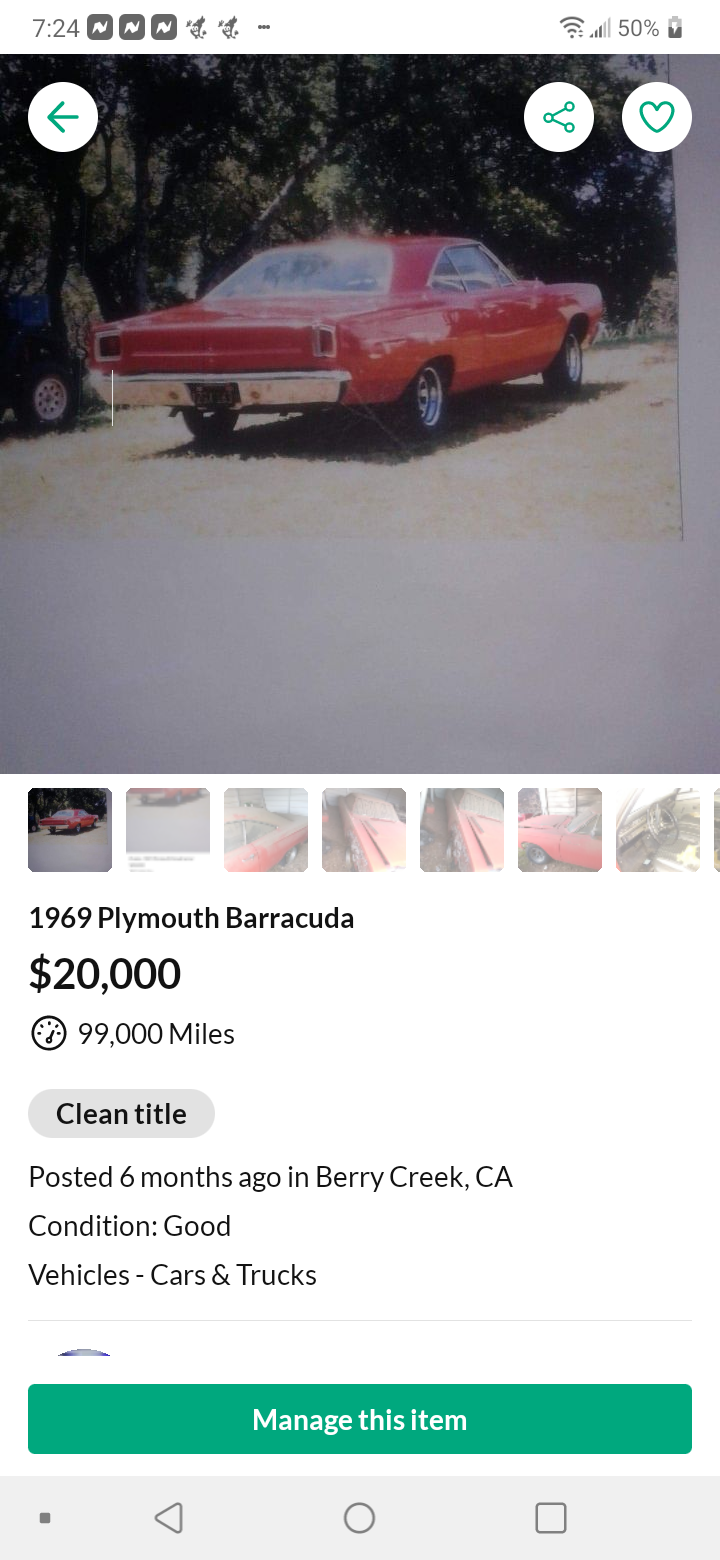Select the fourth photo thumbnail
720x1560 pixels.
pos(364,830)
